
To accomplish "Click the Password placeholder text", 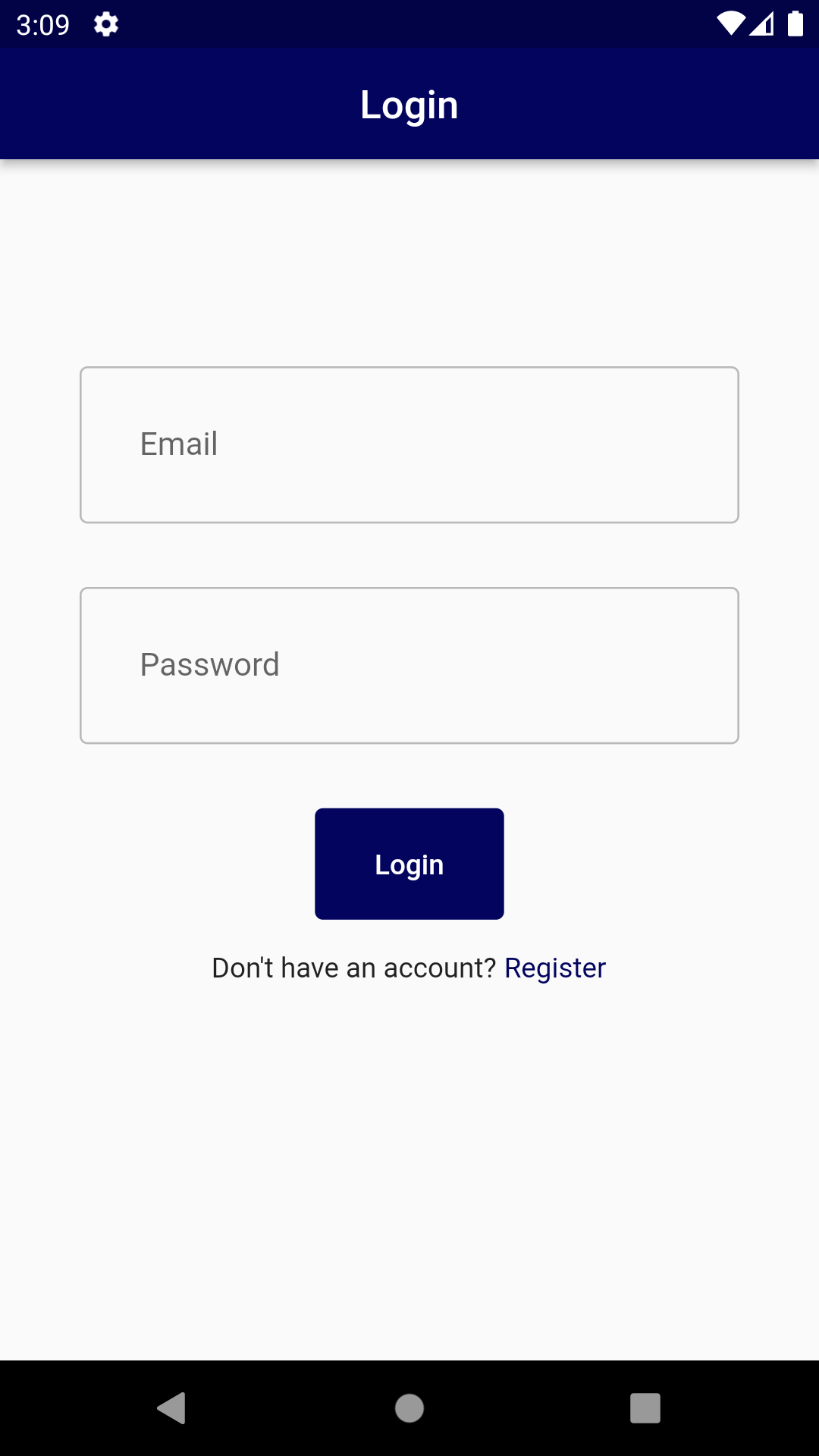I will point(209,664).
